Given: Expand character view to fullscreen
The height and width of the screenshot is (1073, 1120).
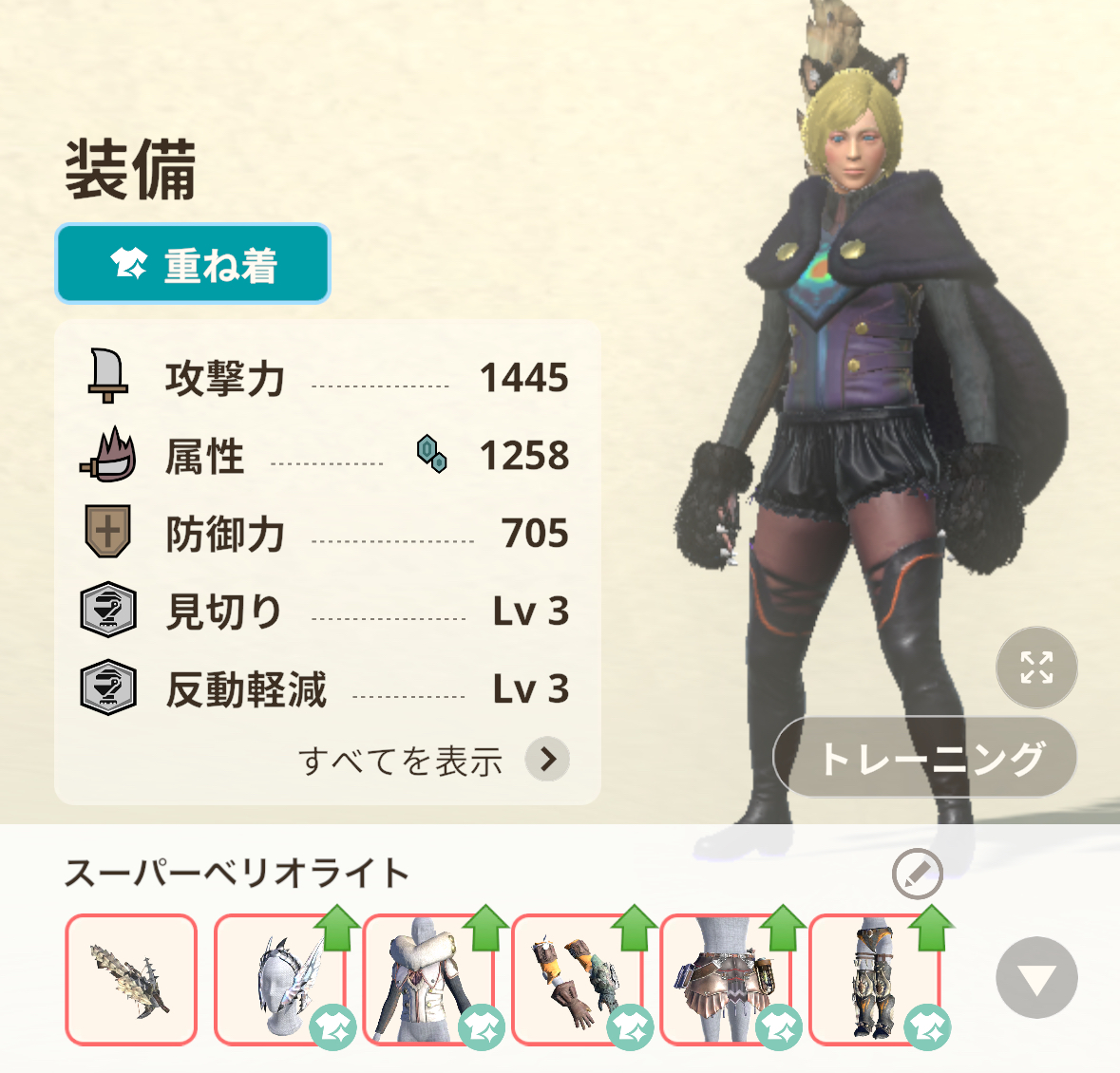Looking at the screenshot, I should [x=1036, y=668].
